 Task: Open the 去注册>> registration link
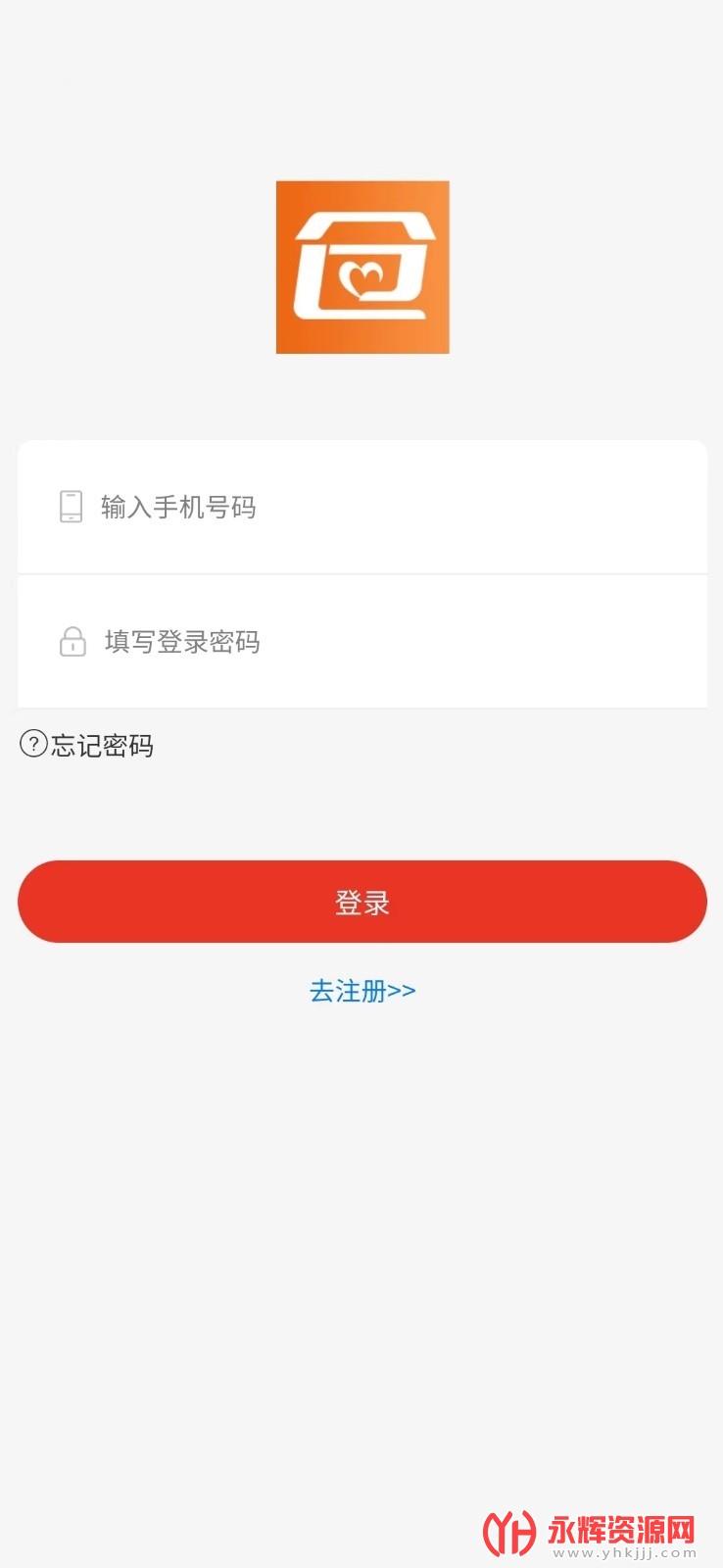point(361,991)
